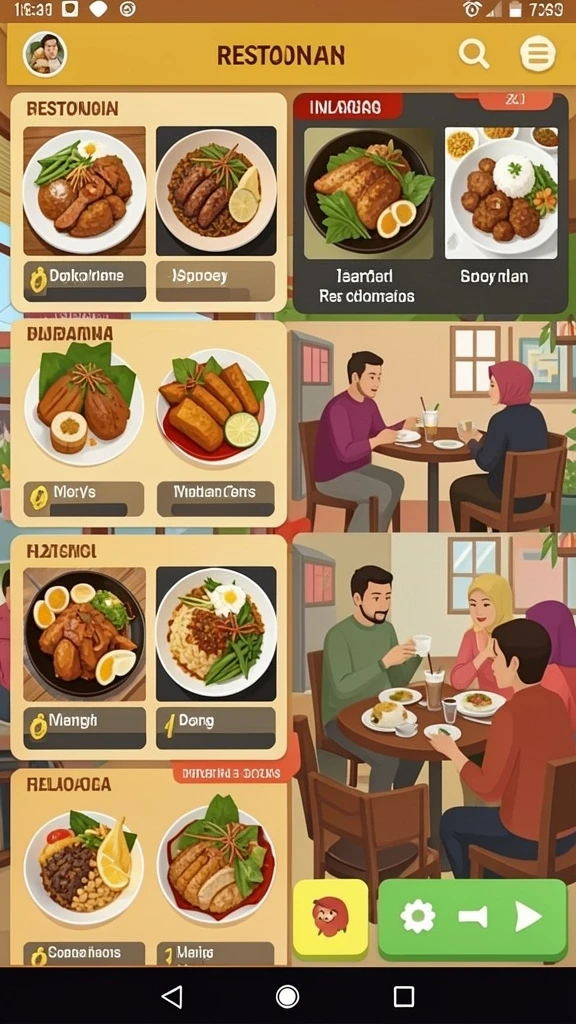This screenshot has height=1024, width=576.
Task: Select the Spooey dish card
Action: [x=216, y=214]
